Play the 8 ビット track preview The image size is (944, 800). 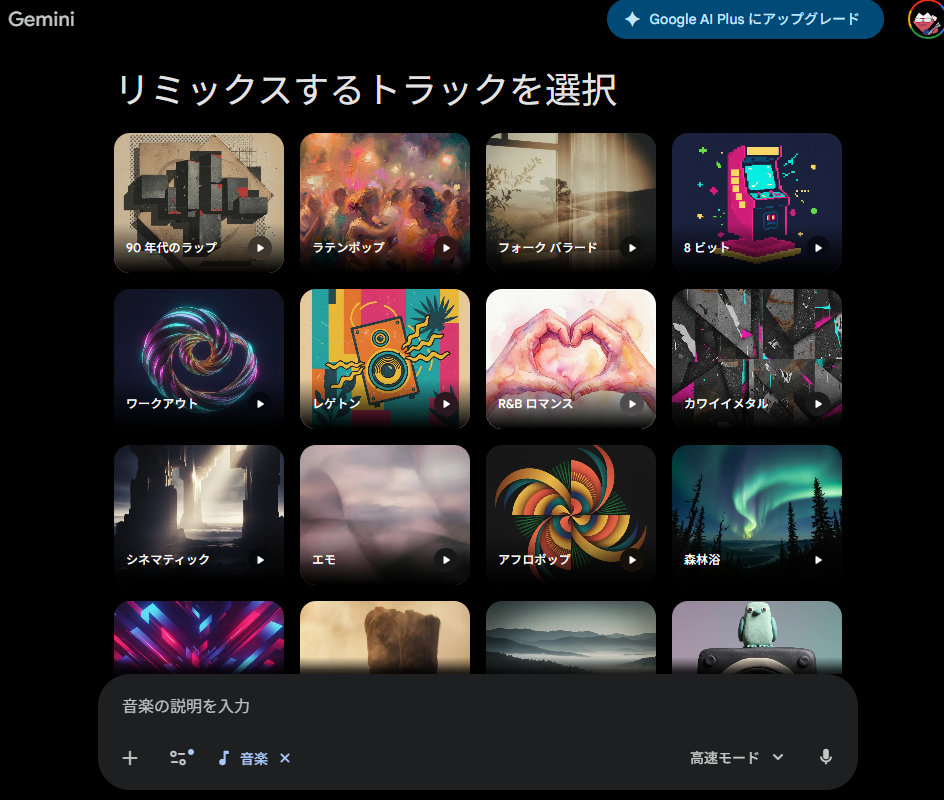click(x=818, y=248)
